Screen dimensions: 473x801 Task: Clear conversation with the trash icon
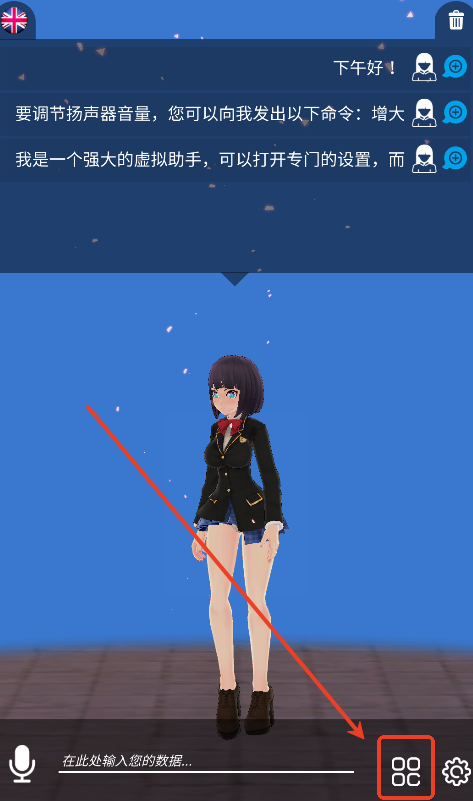(456, 20)
